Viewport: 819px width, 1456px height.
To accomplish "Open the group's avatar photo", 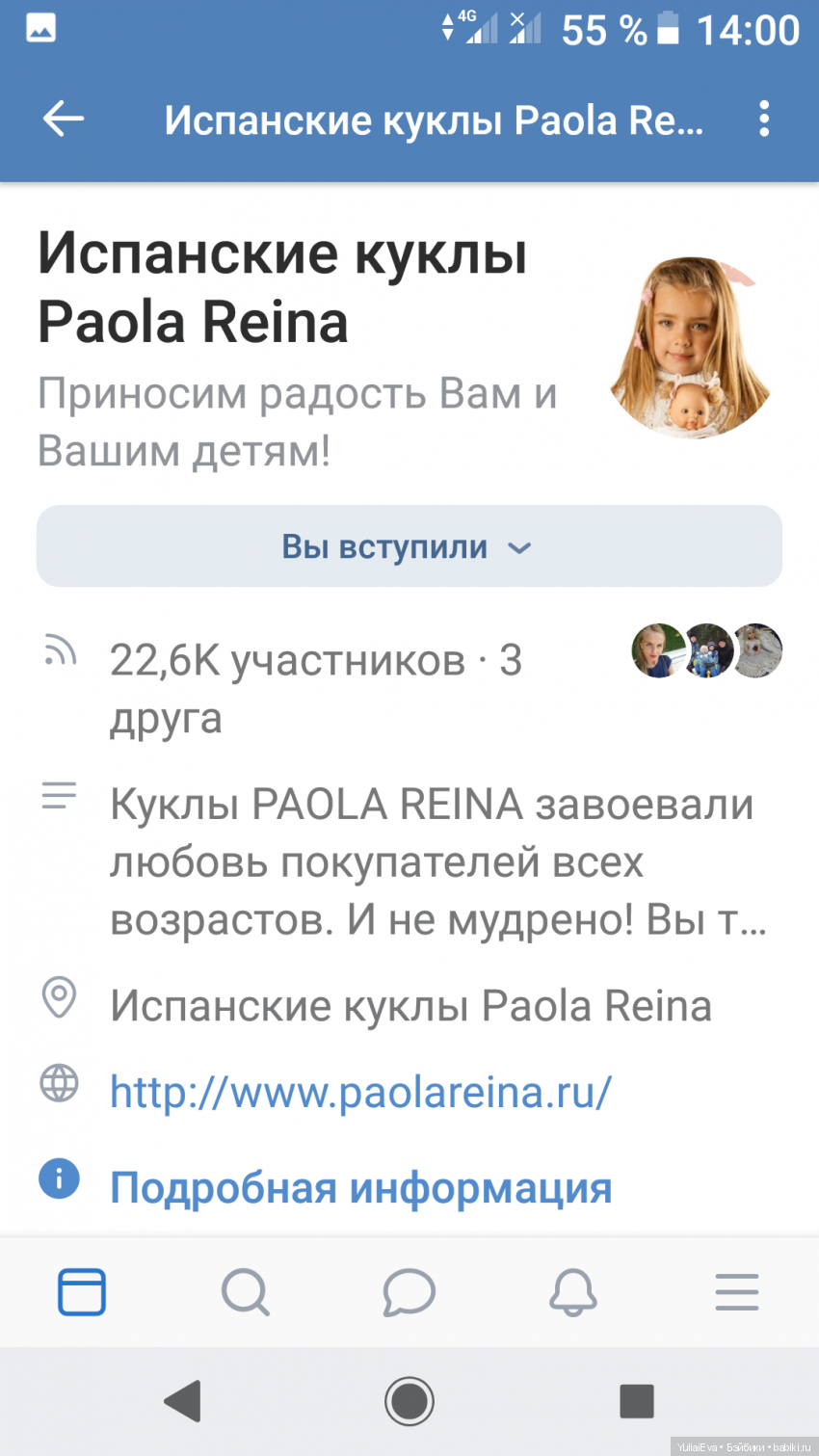I will click(691, 348).
